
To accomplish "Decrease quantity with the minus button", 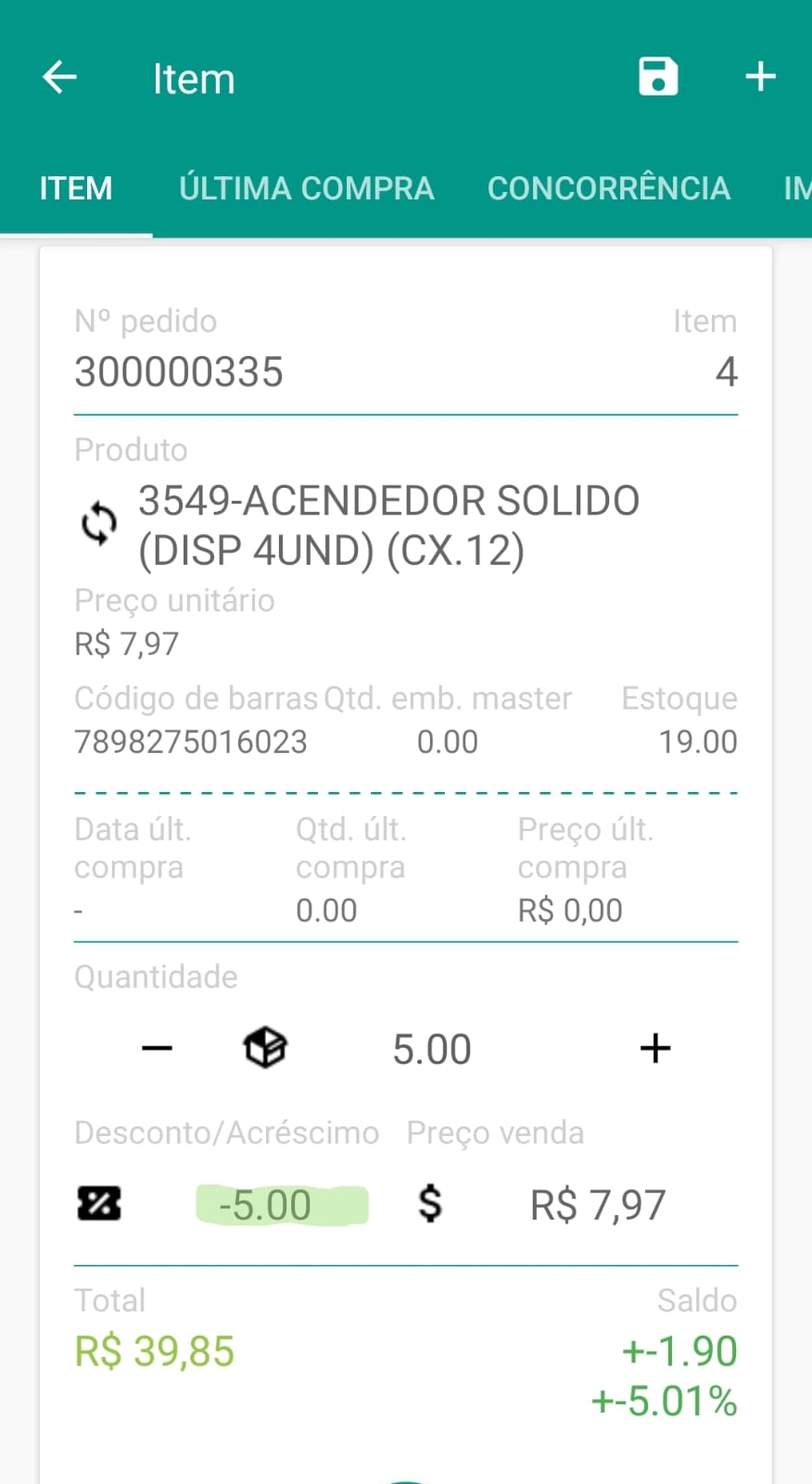I will tap(157, 1049).
